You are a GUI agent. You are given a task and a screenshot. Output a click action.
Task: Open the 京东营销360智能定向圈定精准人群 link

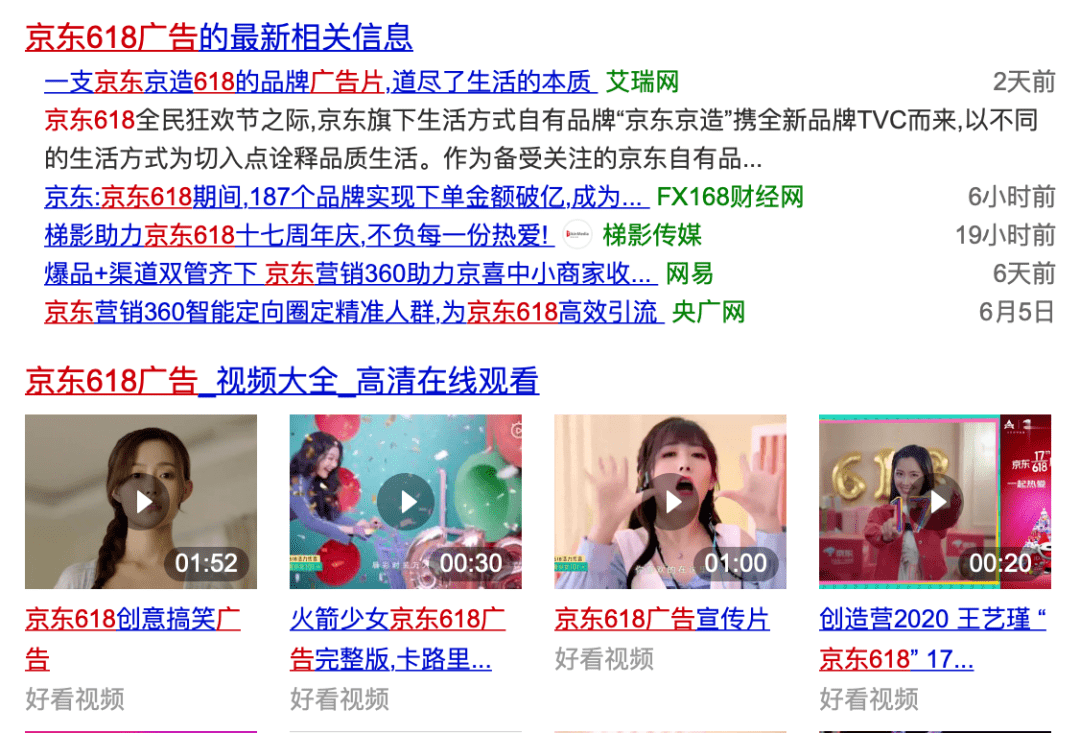tap(354, 312)
